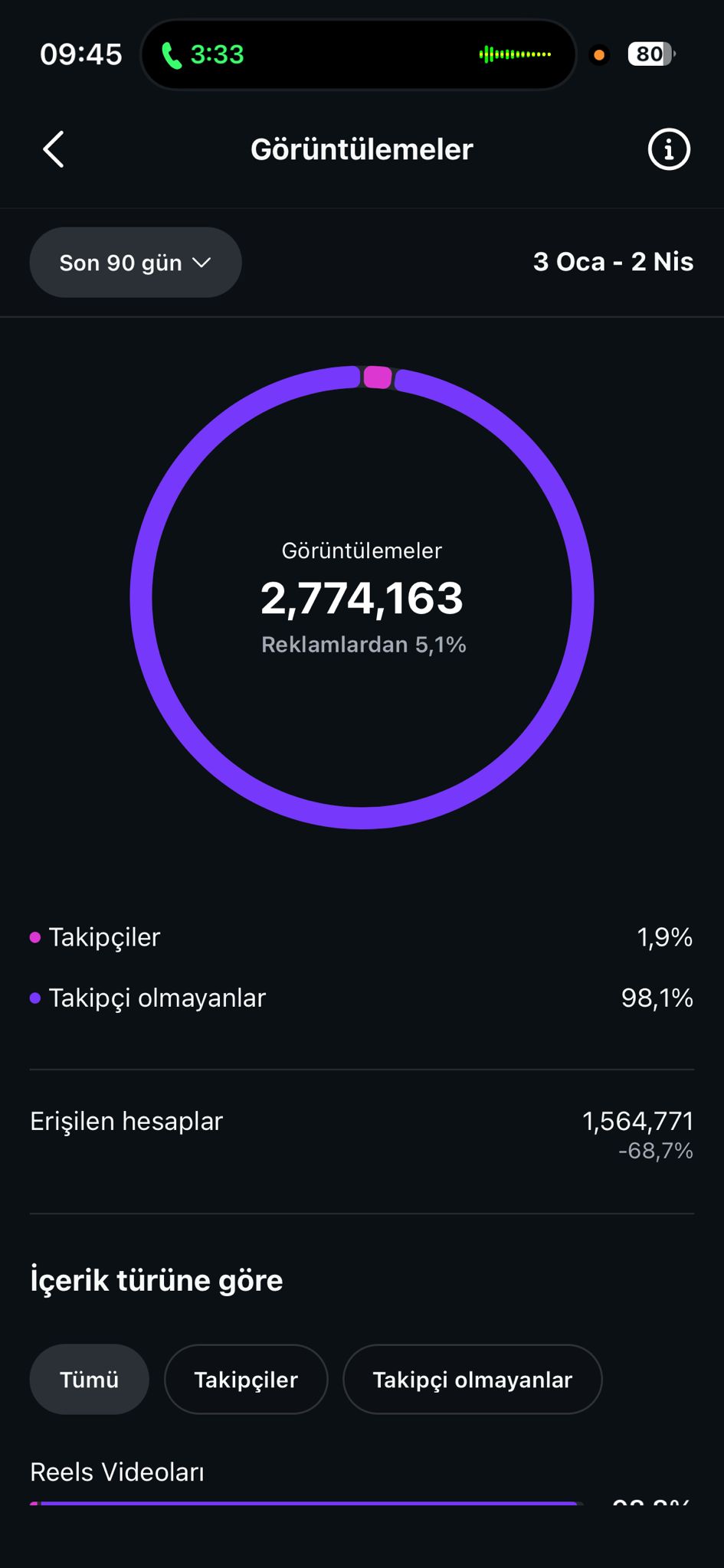Switch to the Takipçiler content filter
The width and height of the screenshot is (724, 1568).
[246, 1380]
